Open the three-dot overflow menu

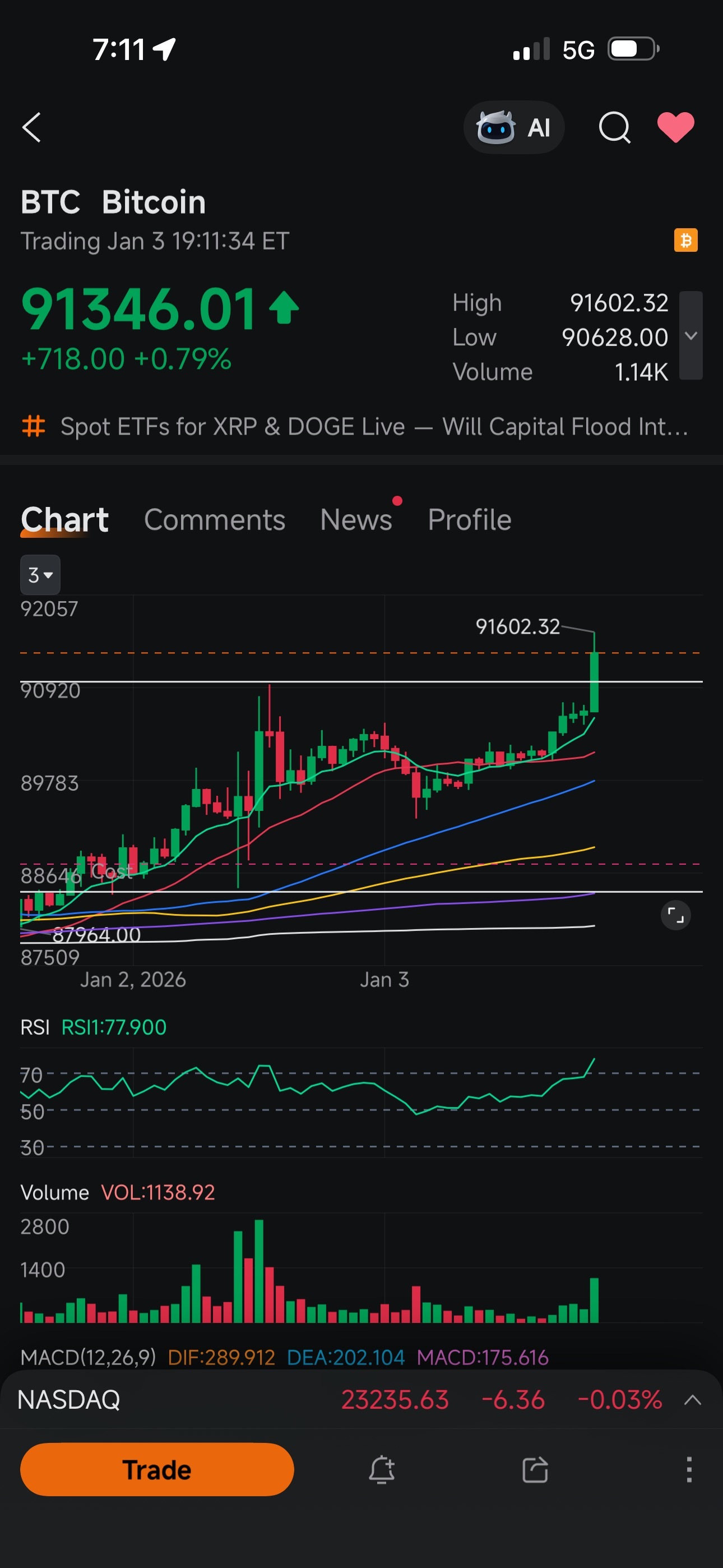click(689, 1469)
